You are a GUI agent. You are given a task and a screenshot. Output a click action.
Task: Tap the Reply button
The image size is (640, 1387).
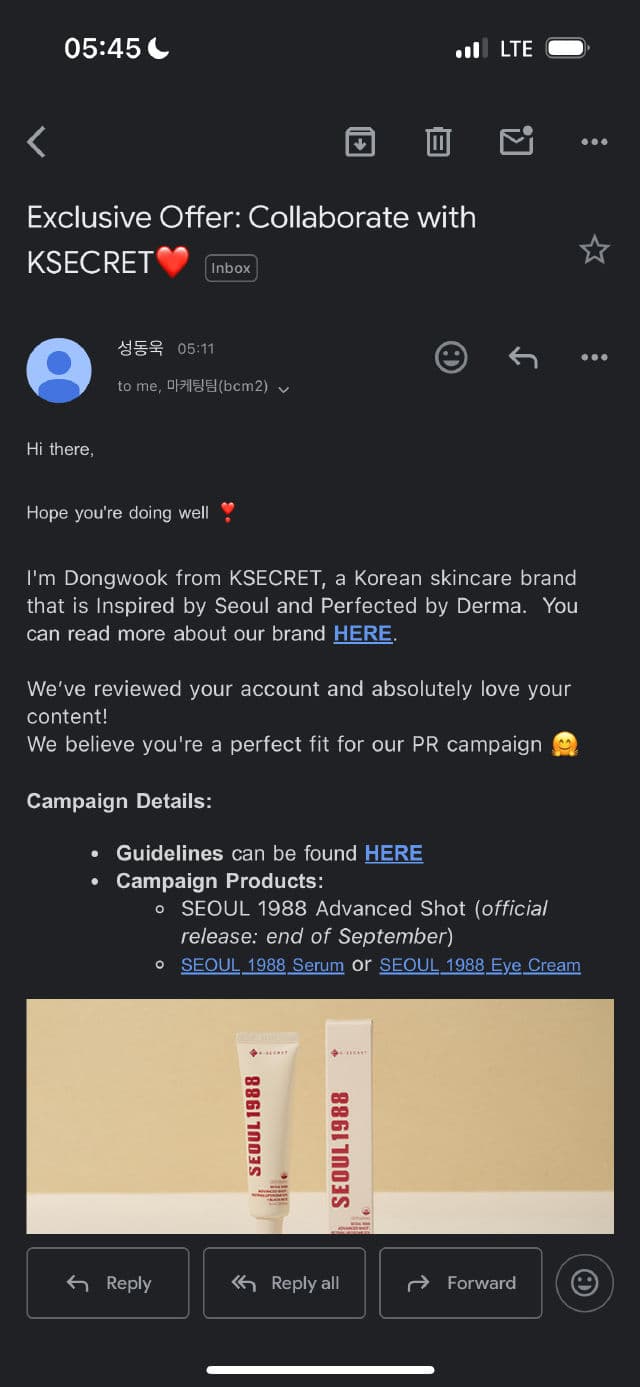(108, 1283)
